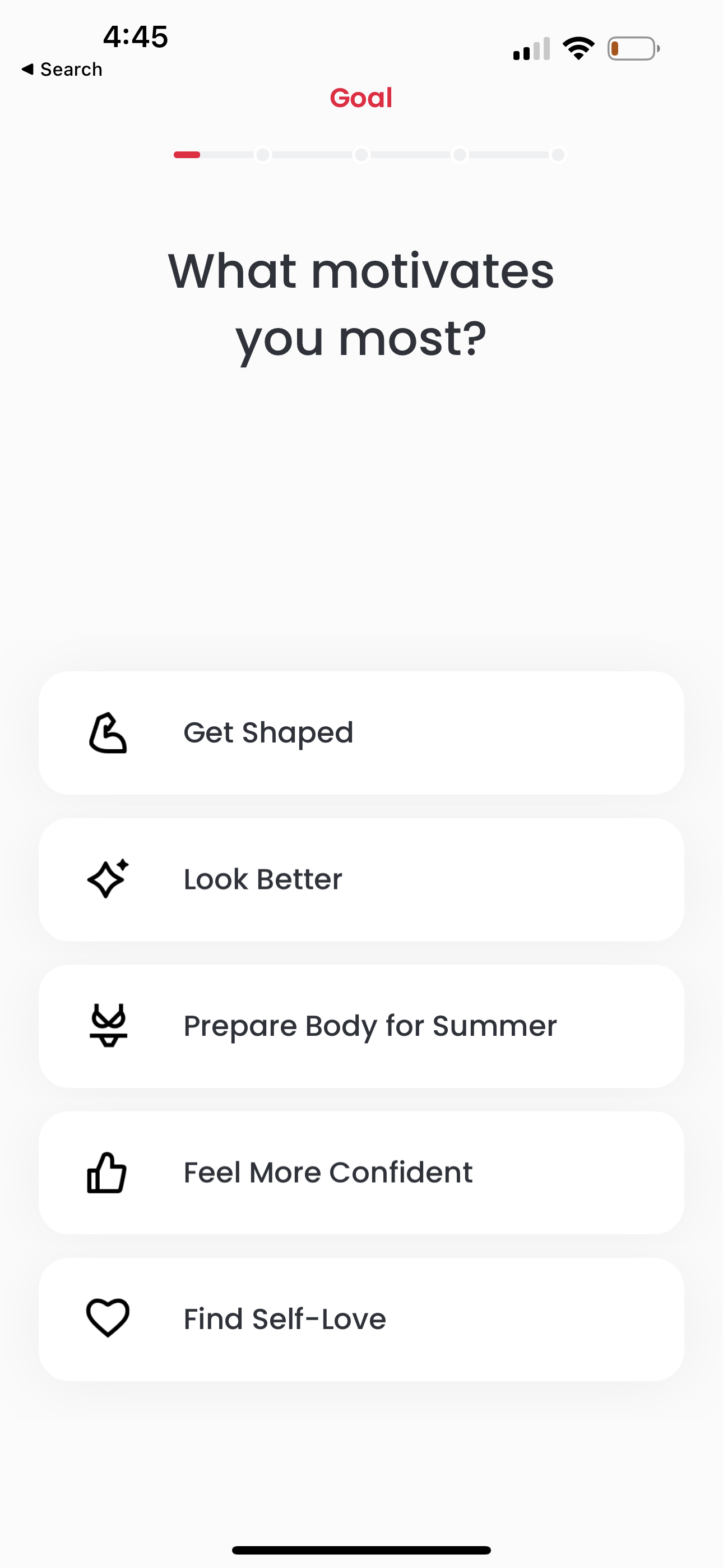Choose the Prepare Body for Summer card
Screen dimensions: 723x1568
point(361,1025)
